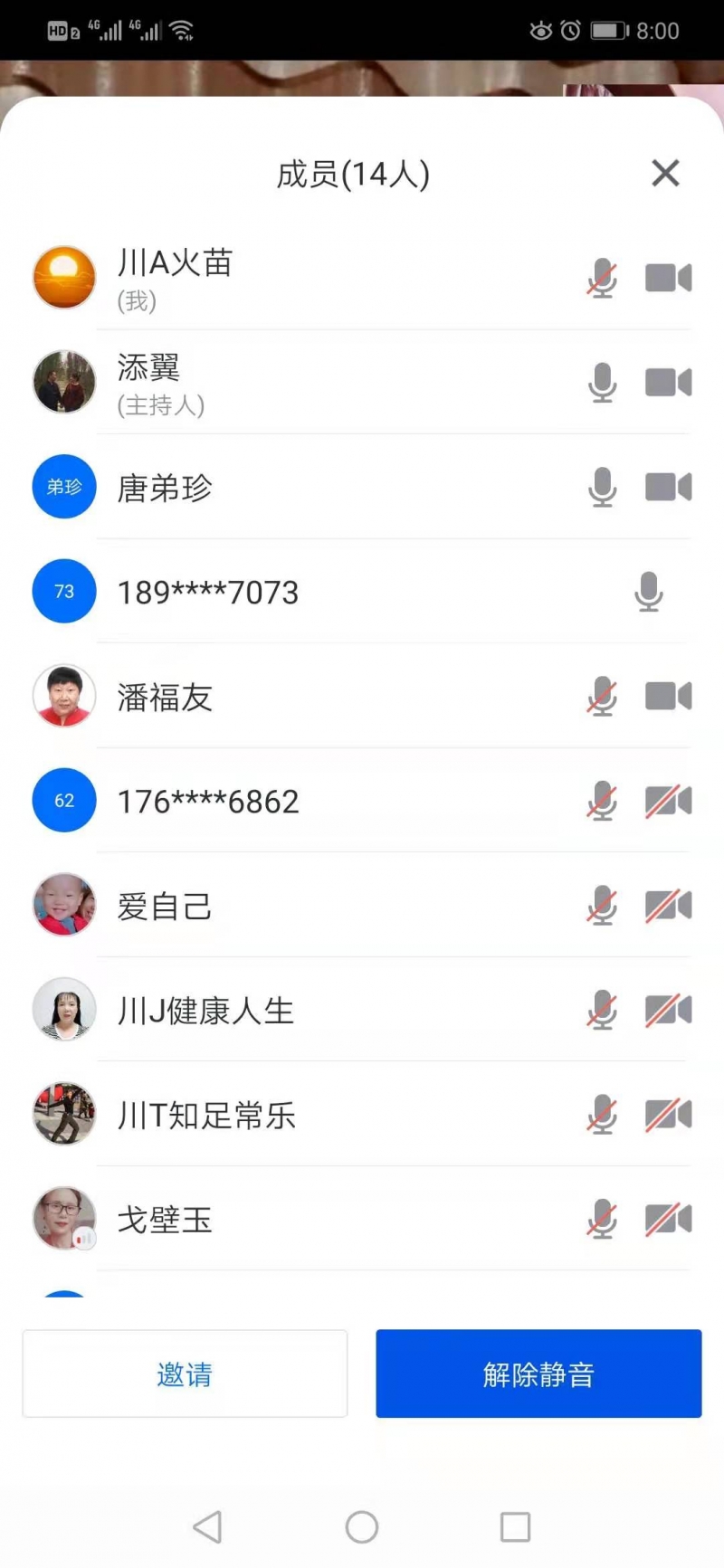Tap the microphone icon for 189****7073
This screenshot has width=724, height=1568.
(648, 592)
